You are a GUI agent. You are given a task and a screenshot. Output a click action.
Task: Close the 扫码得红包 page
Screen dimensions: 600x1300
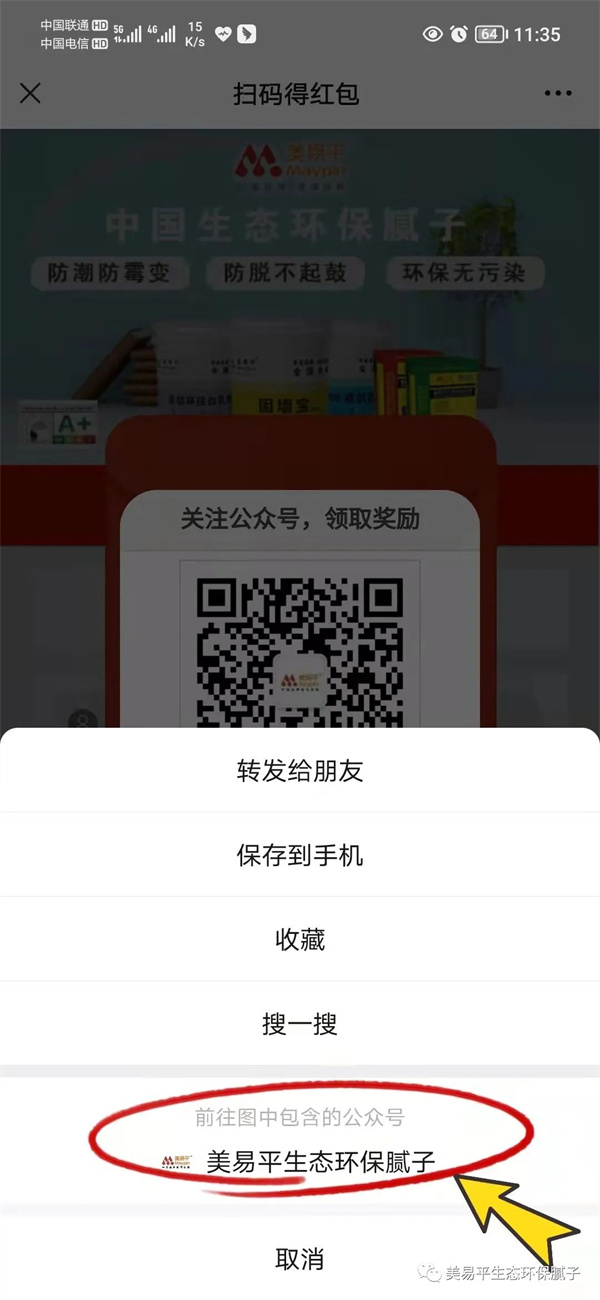point(30,94)
